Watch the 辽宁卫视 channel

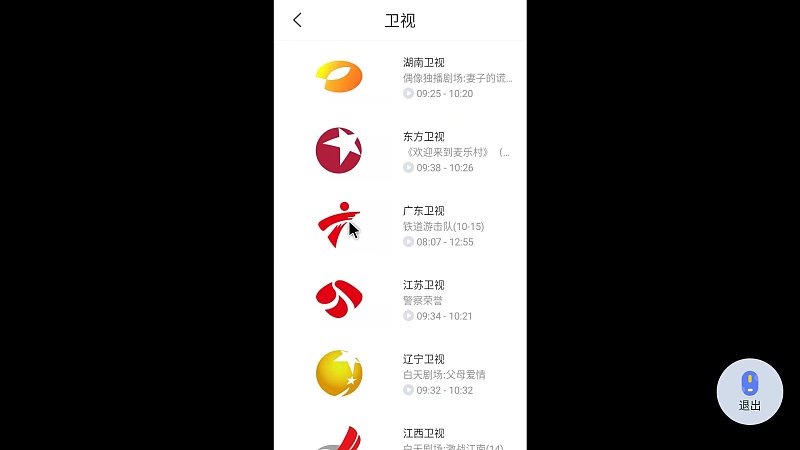point(400,374)
